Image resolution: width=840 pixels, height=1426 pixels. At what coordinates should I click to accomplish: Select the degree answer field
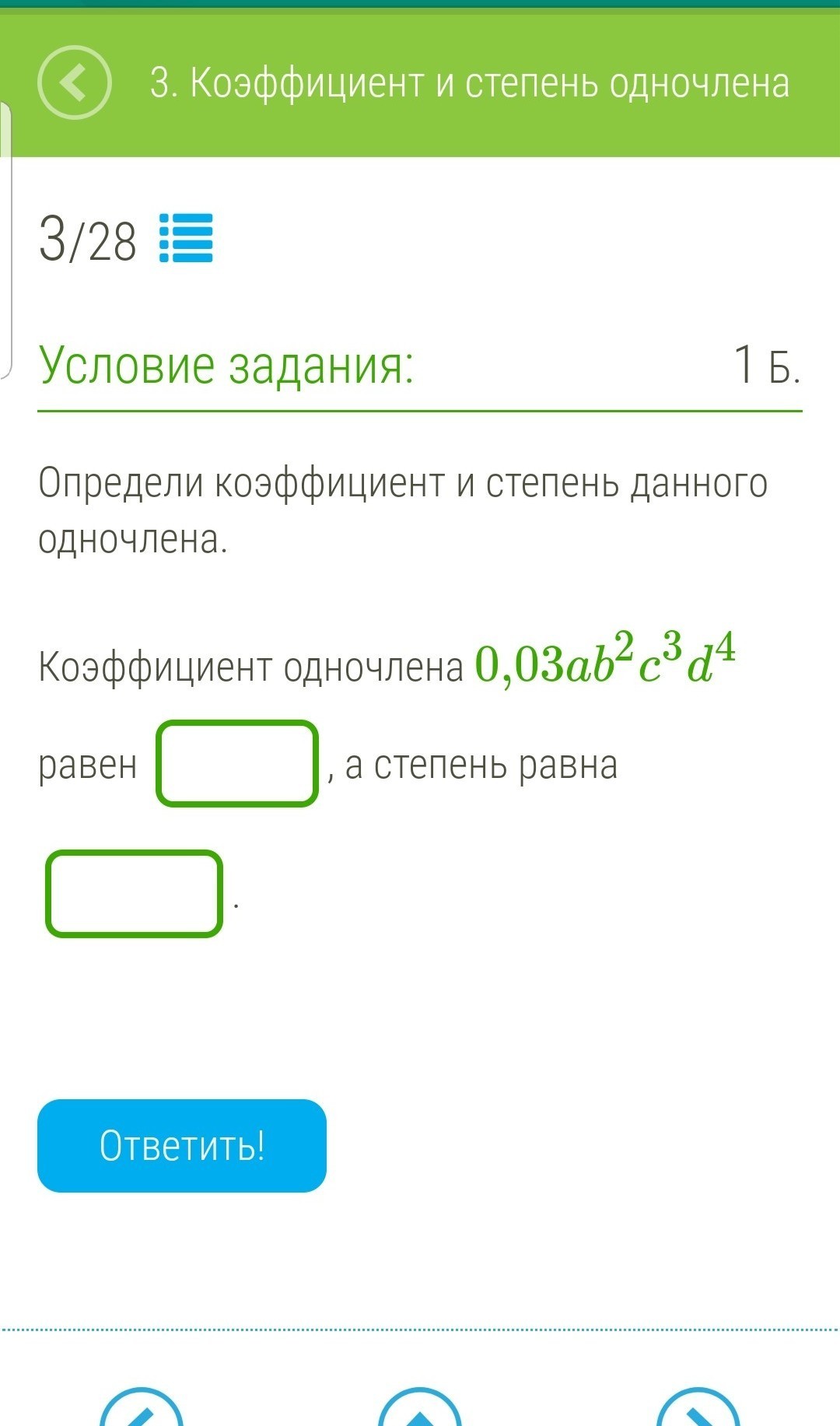pos(135,893)
